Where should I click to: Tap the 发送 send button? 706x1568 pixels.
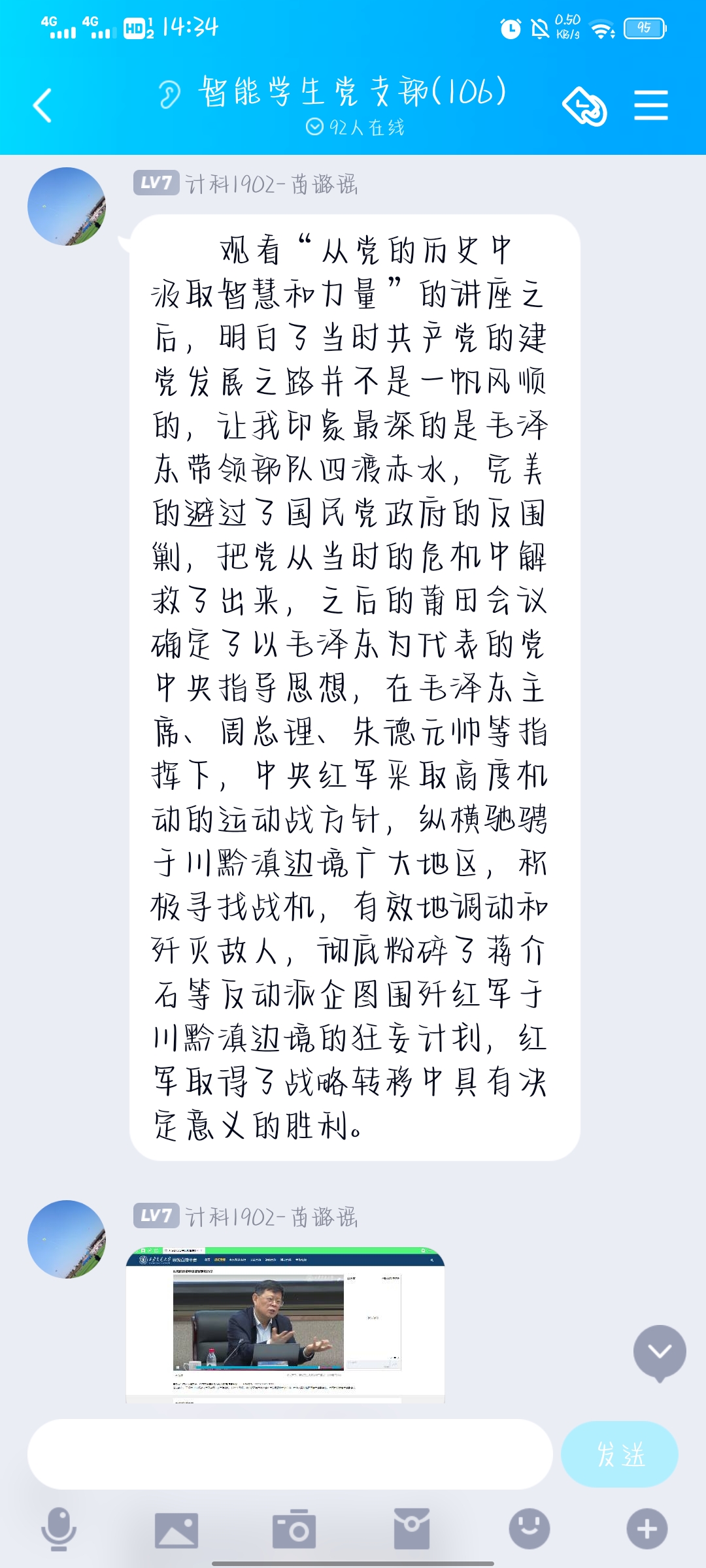[x=619, y=1454]
